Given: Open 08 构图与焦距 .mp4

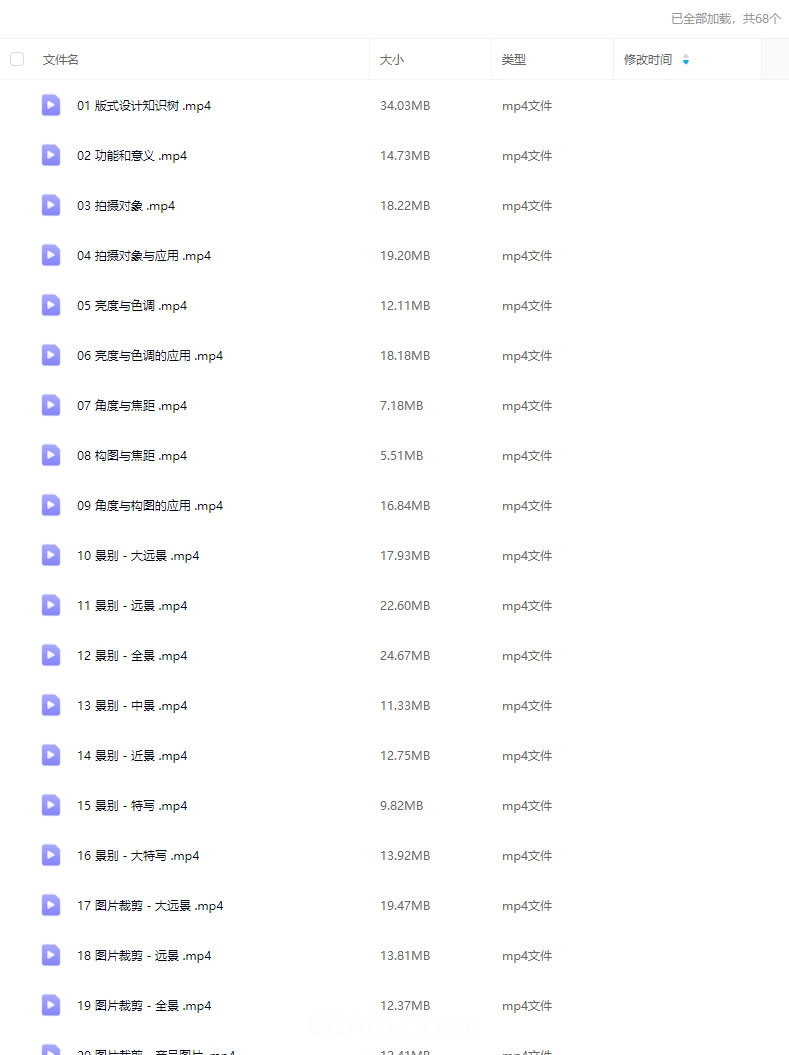Looking at the screenshot, I should (x=132, y=456).
